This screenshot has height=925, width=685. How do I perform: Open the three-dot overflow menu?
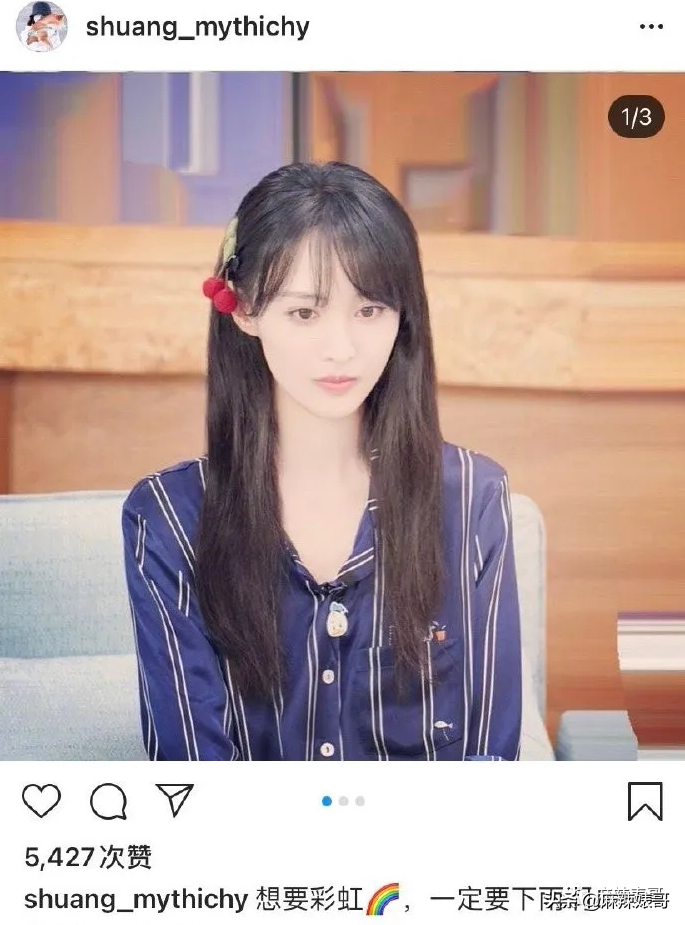click(651, 27)
